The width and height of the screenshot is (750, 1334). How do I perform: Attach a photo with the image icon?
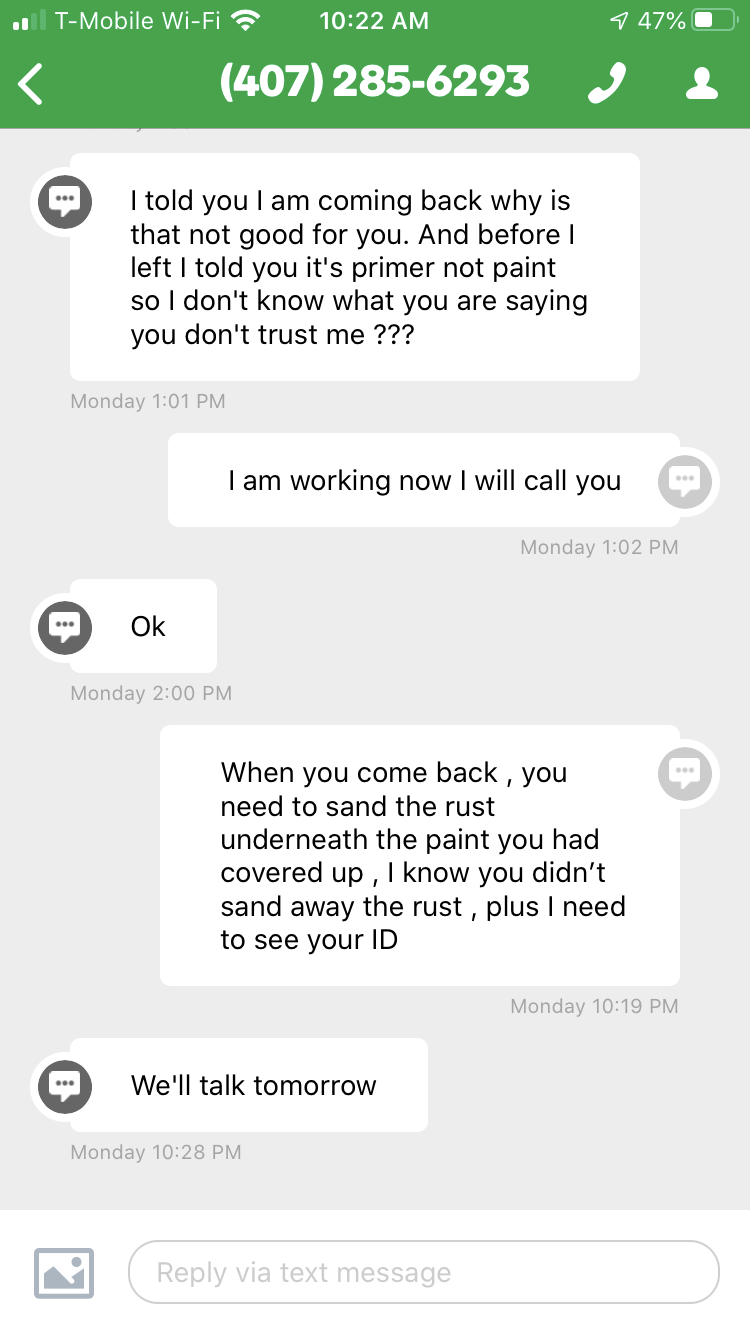pyautogui.click(x=64, y=1273)
